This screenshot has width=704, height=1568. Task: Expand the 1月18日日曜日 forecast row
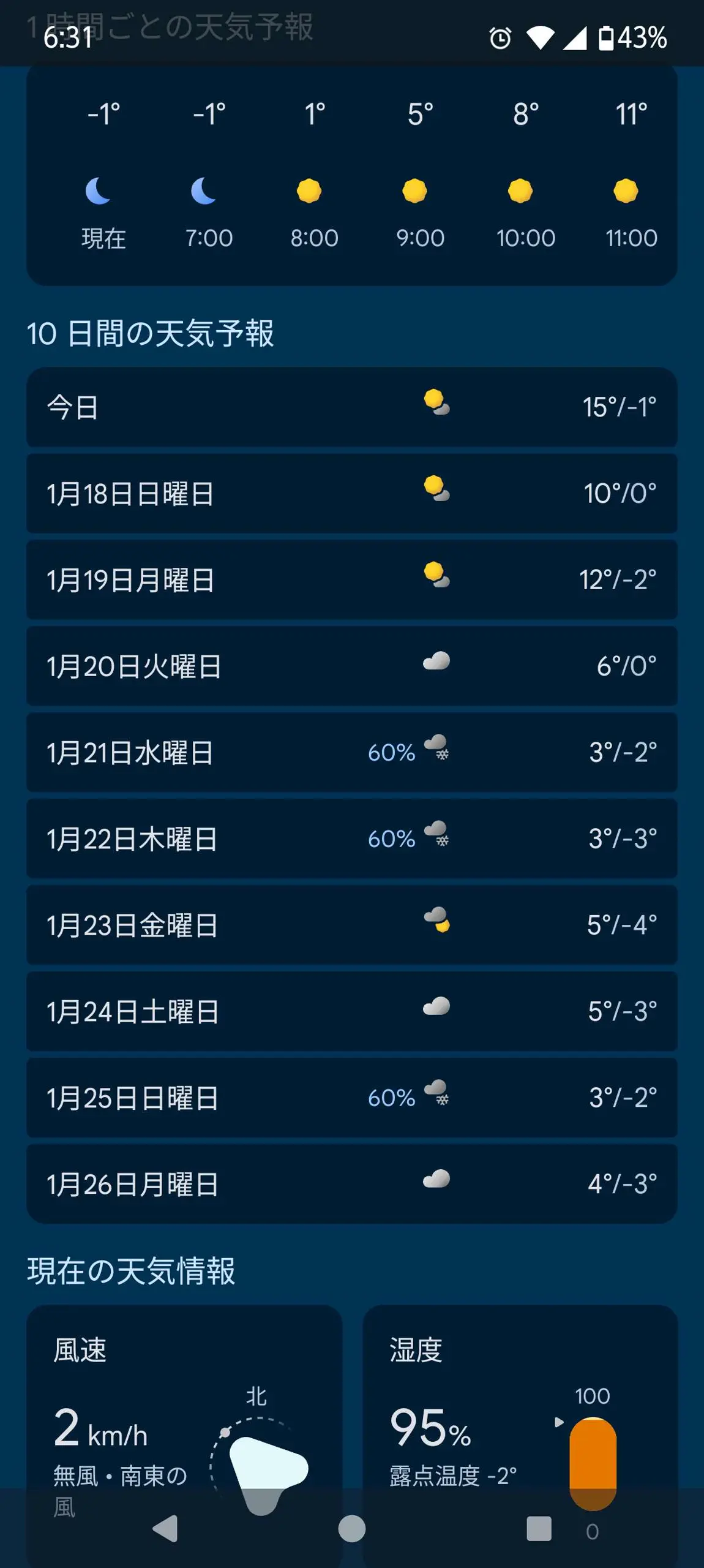tap(351, 493)
